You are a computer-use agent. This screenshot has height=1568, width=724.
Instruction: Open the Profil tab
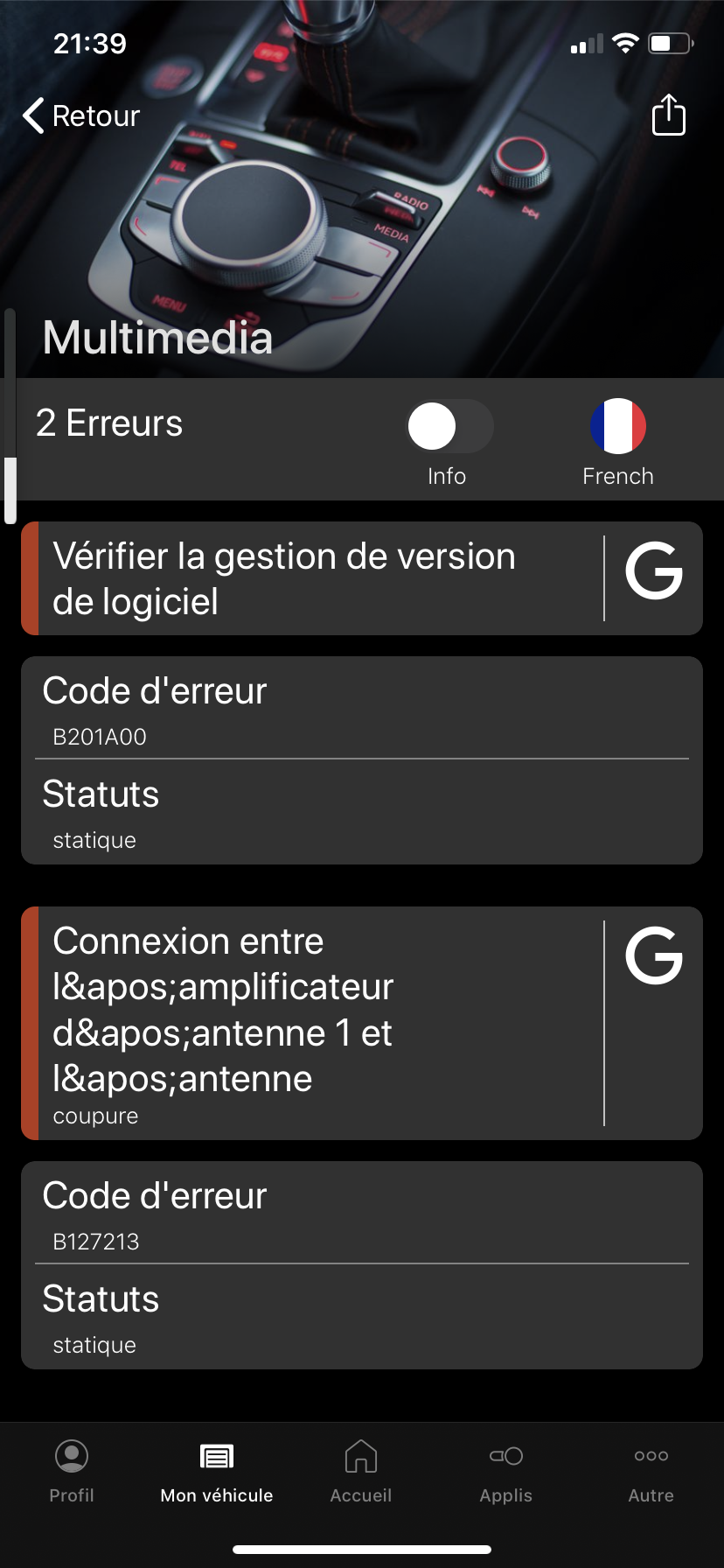click(x=72, y=1472)
